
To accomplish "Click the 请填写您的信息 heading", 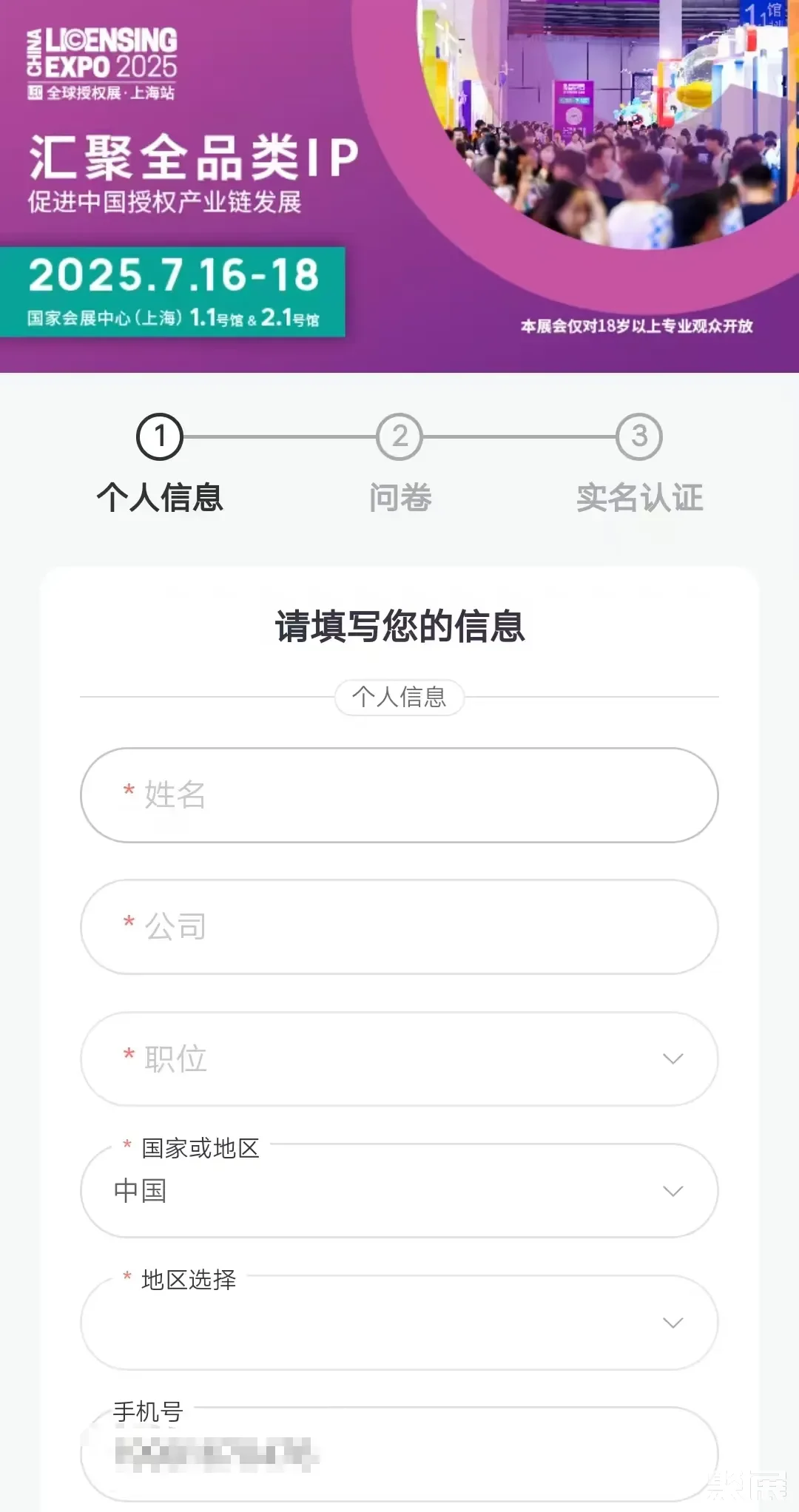I will [x=399, y=626].
